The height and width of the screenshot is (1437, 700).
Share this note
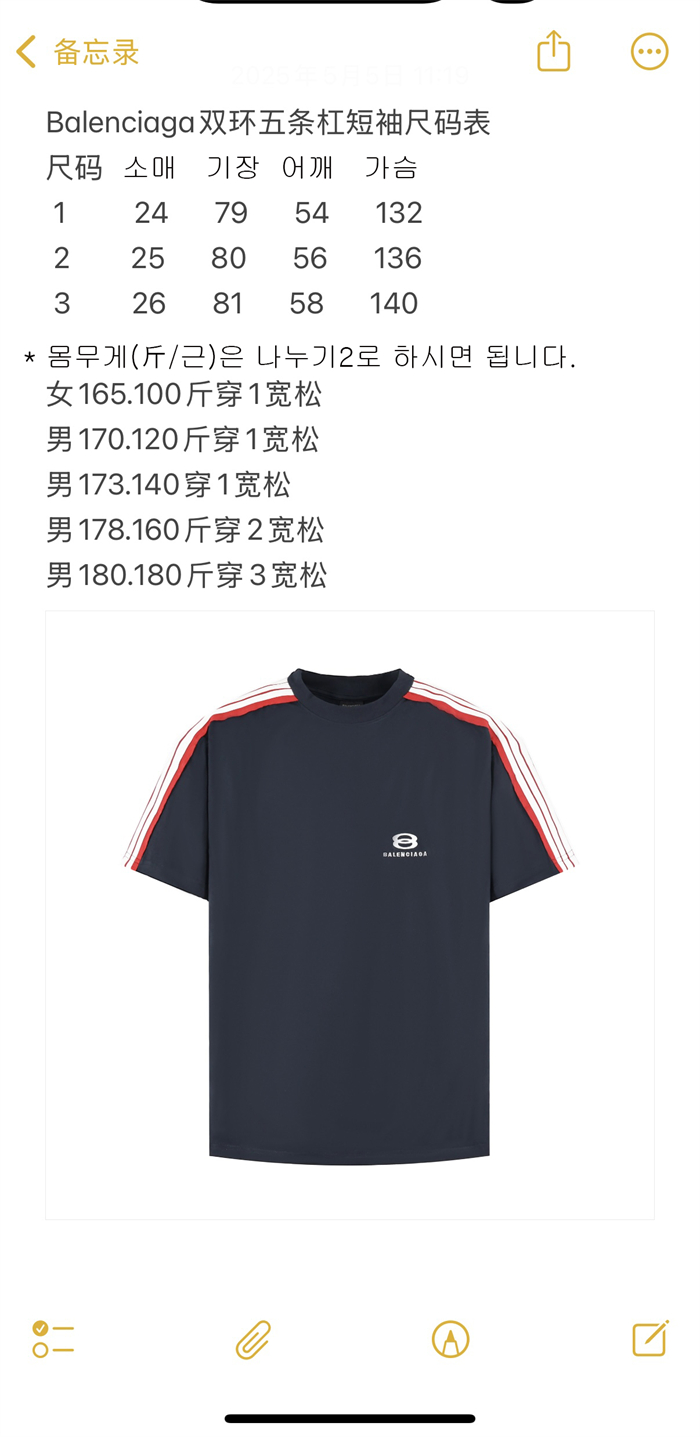(x=553, y=51)
